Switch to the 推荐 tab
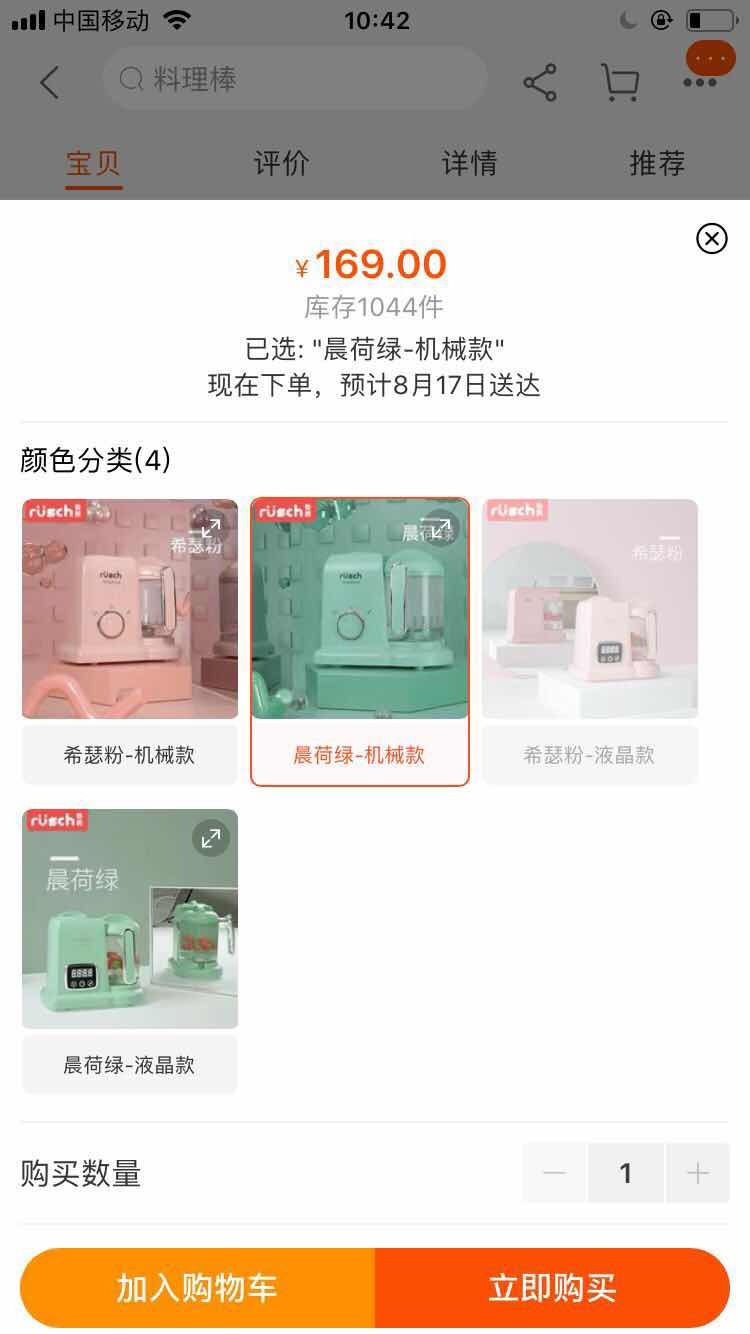 coord(657,163)
